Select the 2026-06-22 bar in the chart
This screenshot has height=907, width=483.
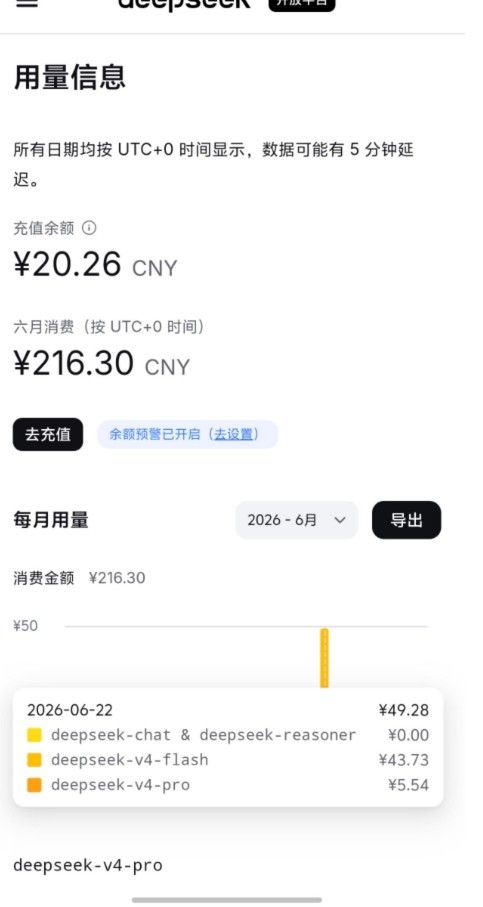(324, 658)
